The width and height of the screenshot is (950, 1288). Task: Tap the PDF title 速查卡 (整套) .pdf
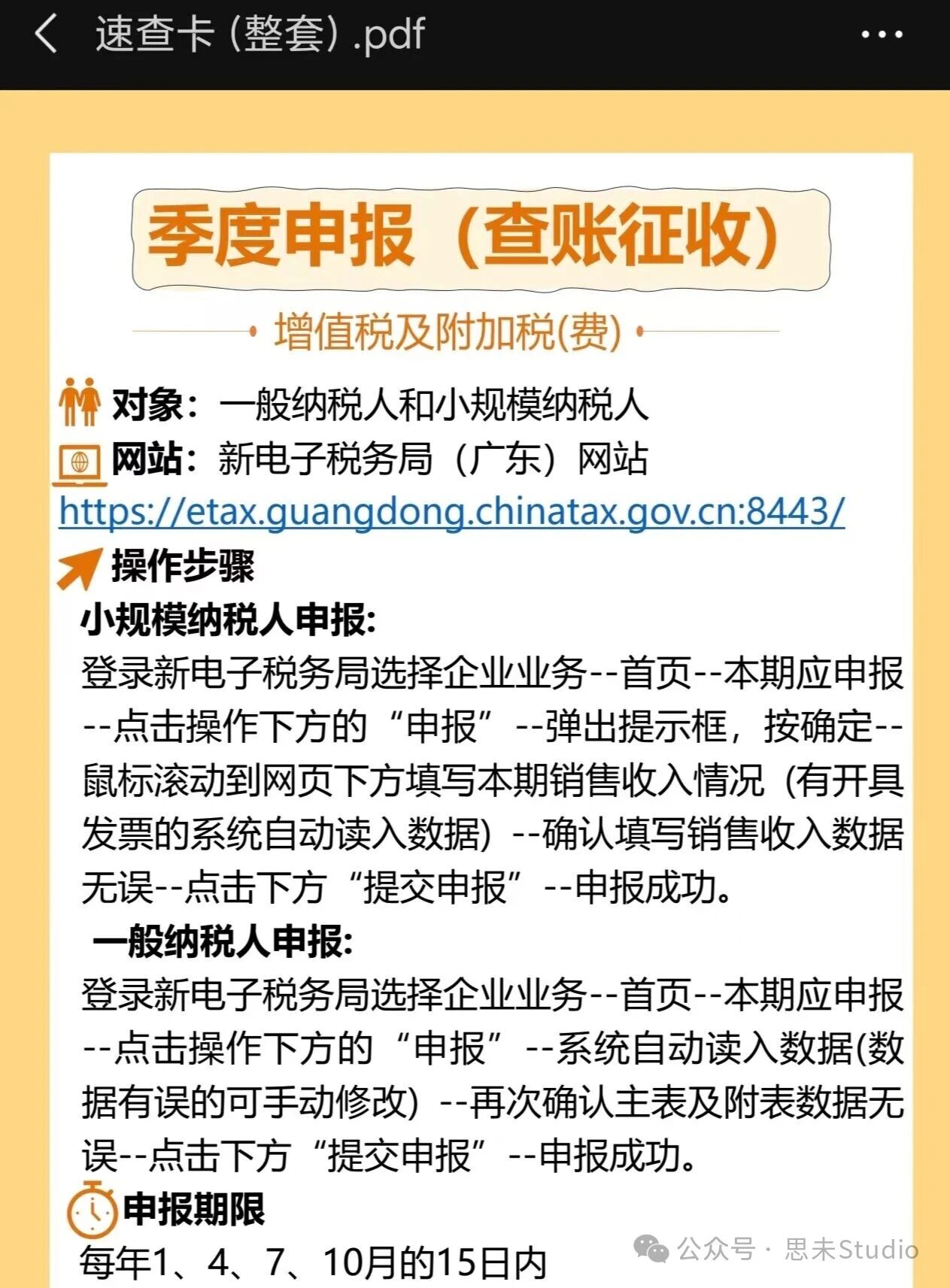click(256, 33)
